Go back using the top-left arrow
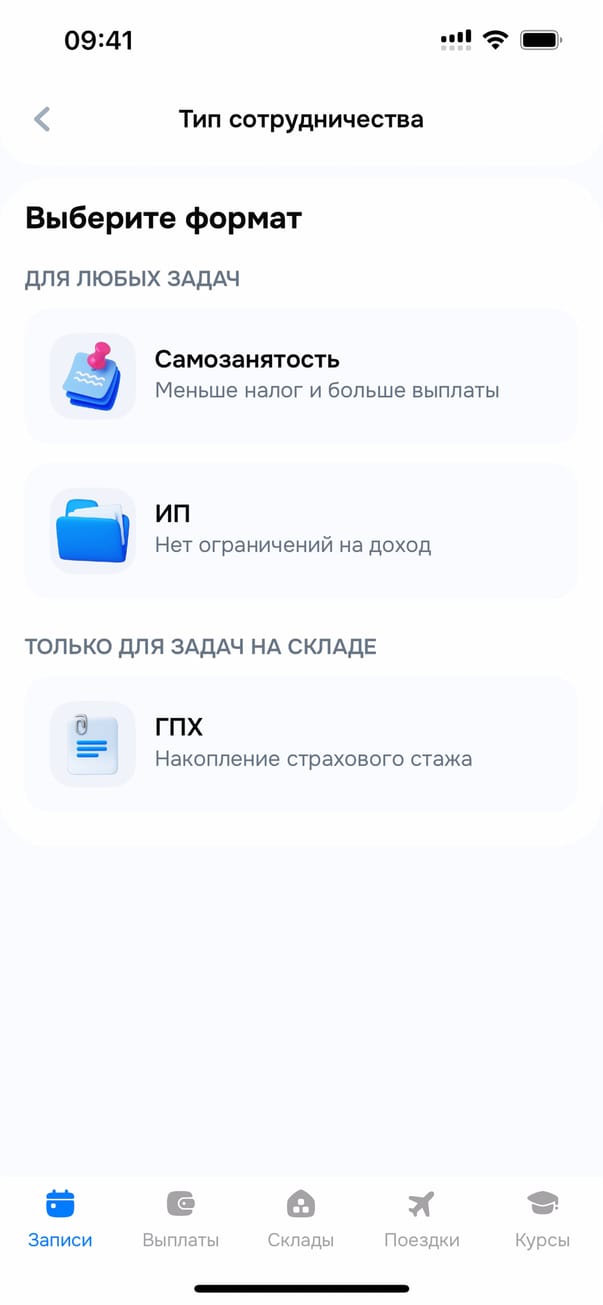Viewport: 603px width, 1305px height. [x=42, y=120]
